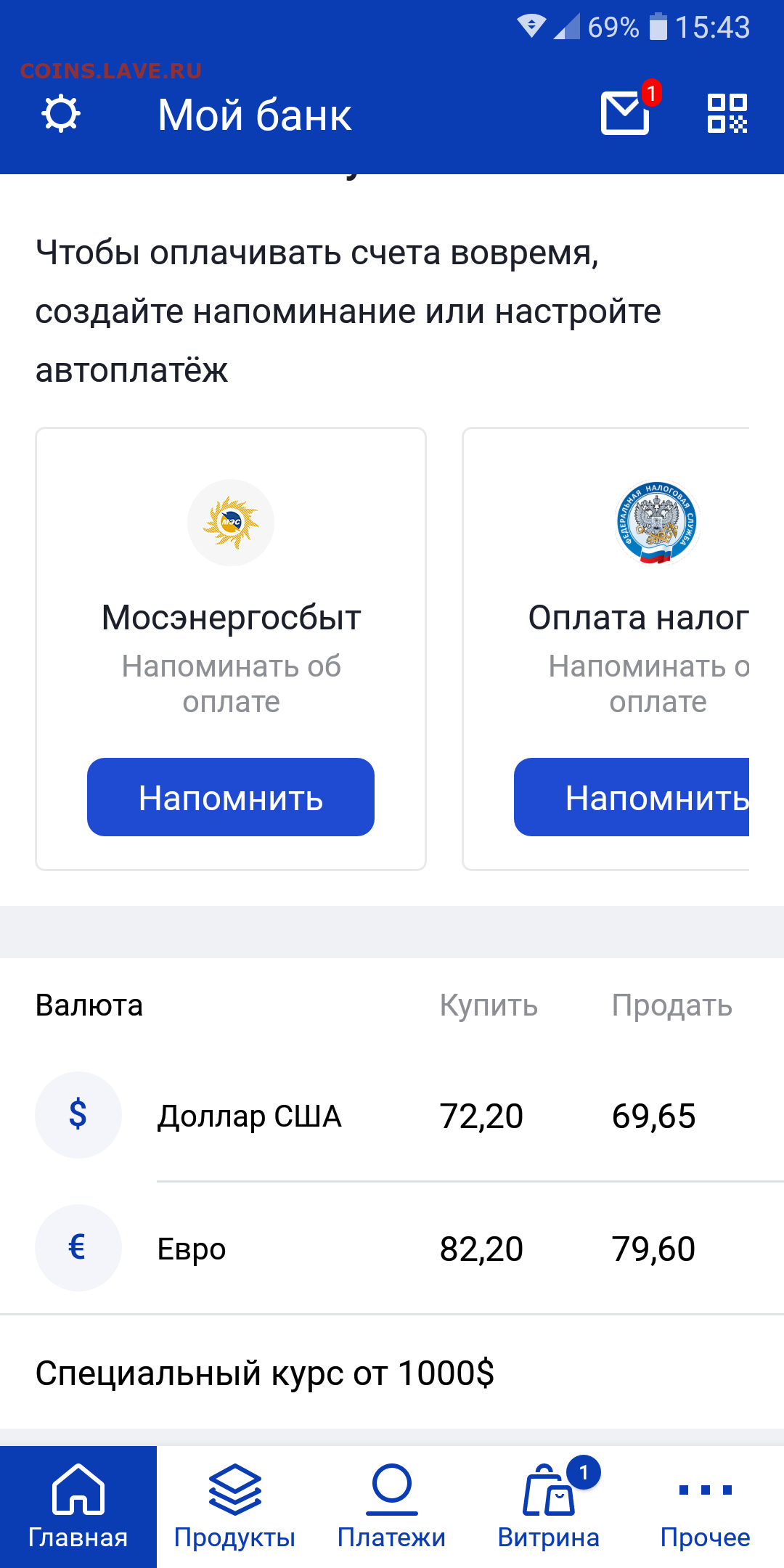Open the Оплата налогов card
Screen dimensions: 784x1568
(x=606, y=649)
